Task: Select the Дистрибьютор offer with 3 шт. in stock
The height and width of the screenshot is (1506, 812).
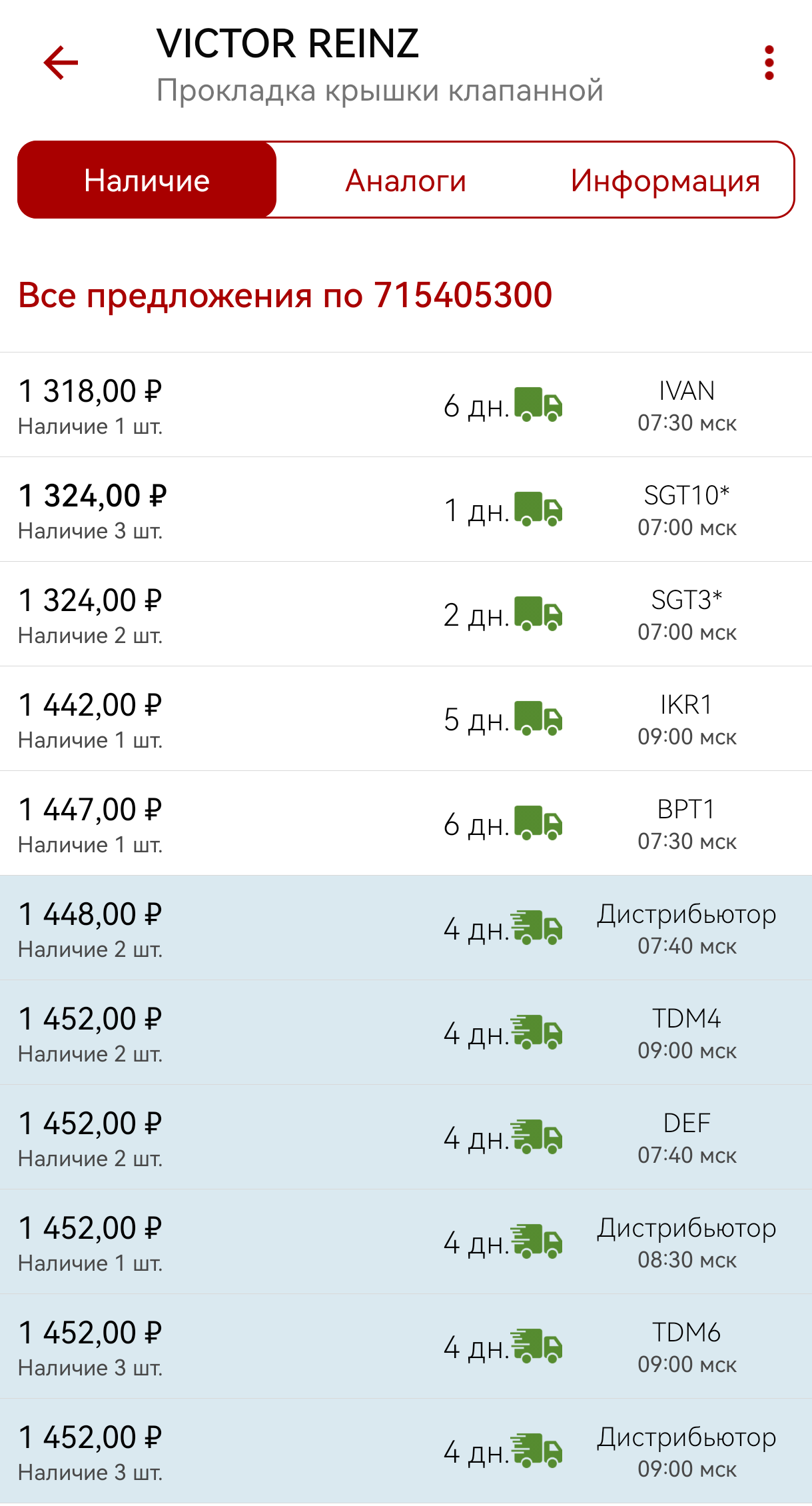Action: [406, 1451]
